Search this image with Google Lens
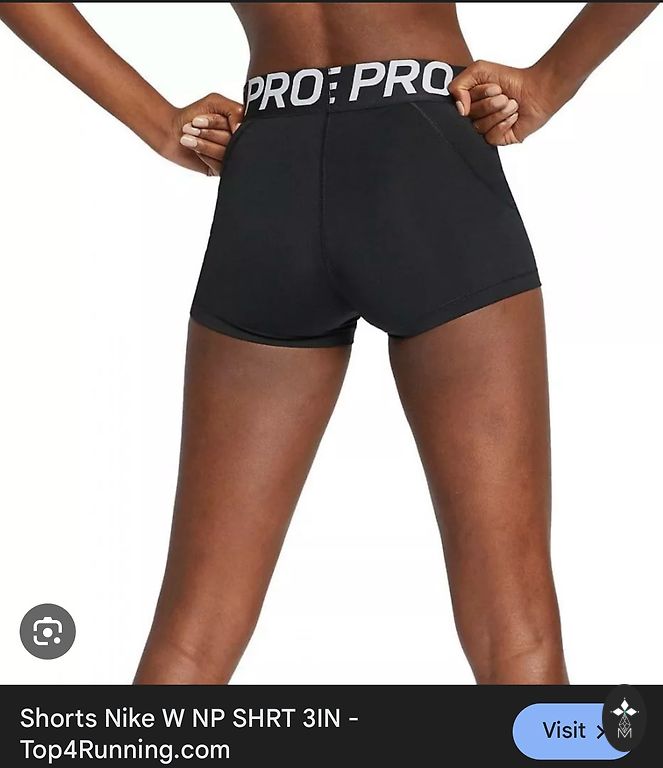Image resolution: width=663 pixels, height=768 pixels. pyautogui.click(x=47, y=631)
